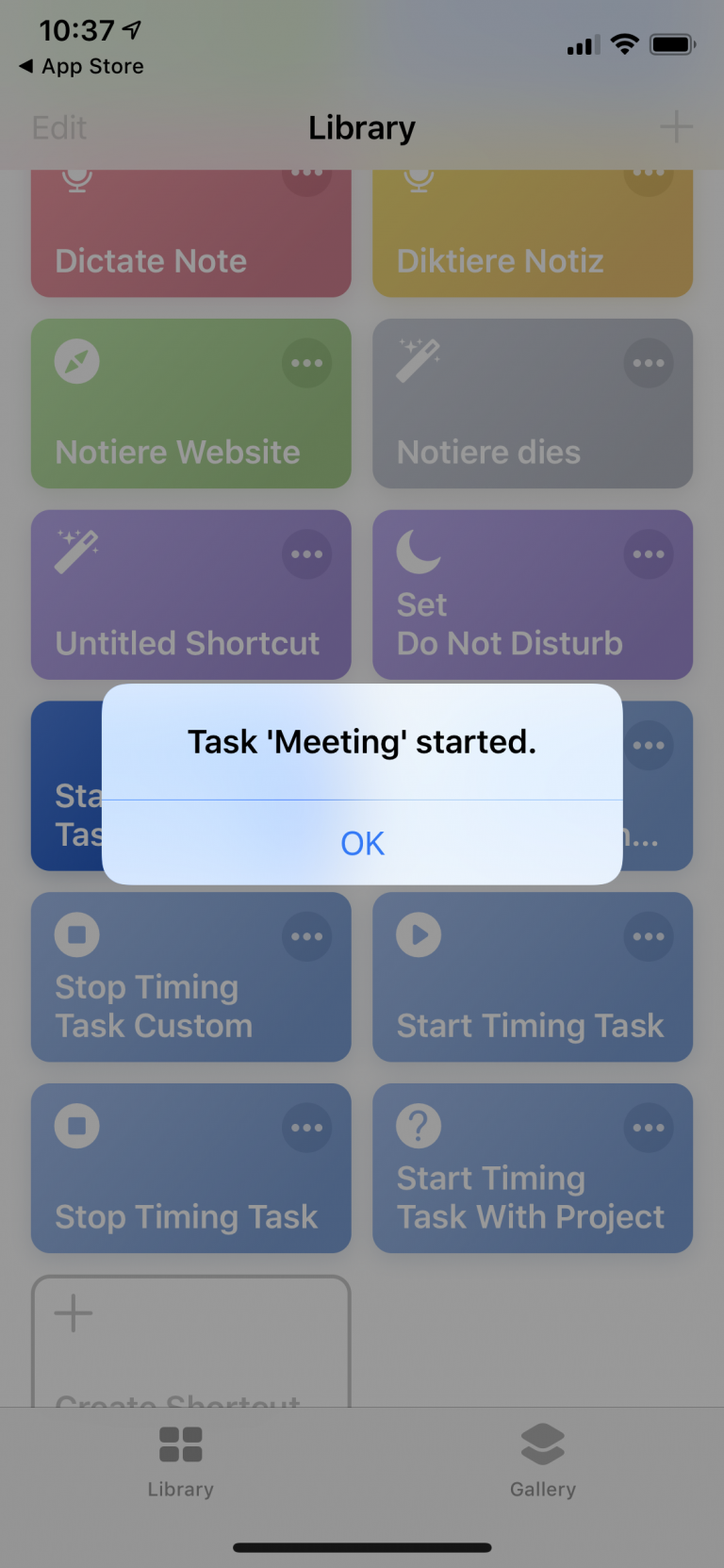The height and width of the screenshot is (1568, 724).
Task: Dismiss the Task 'Meeting' started alert with OK
Action: coord(362,844)
